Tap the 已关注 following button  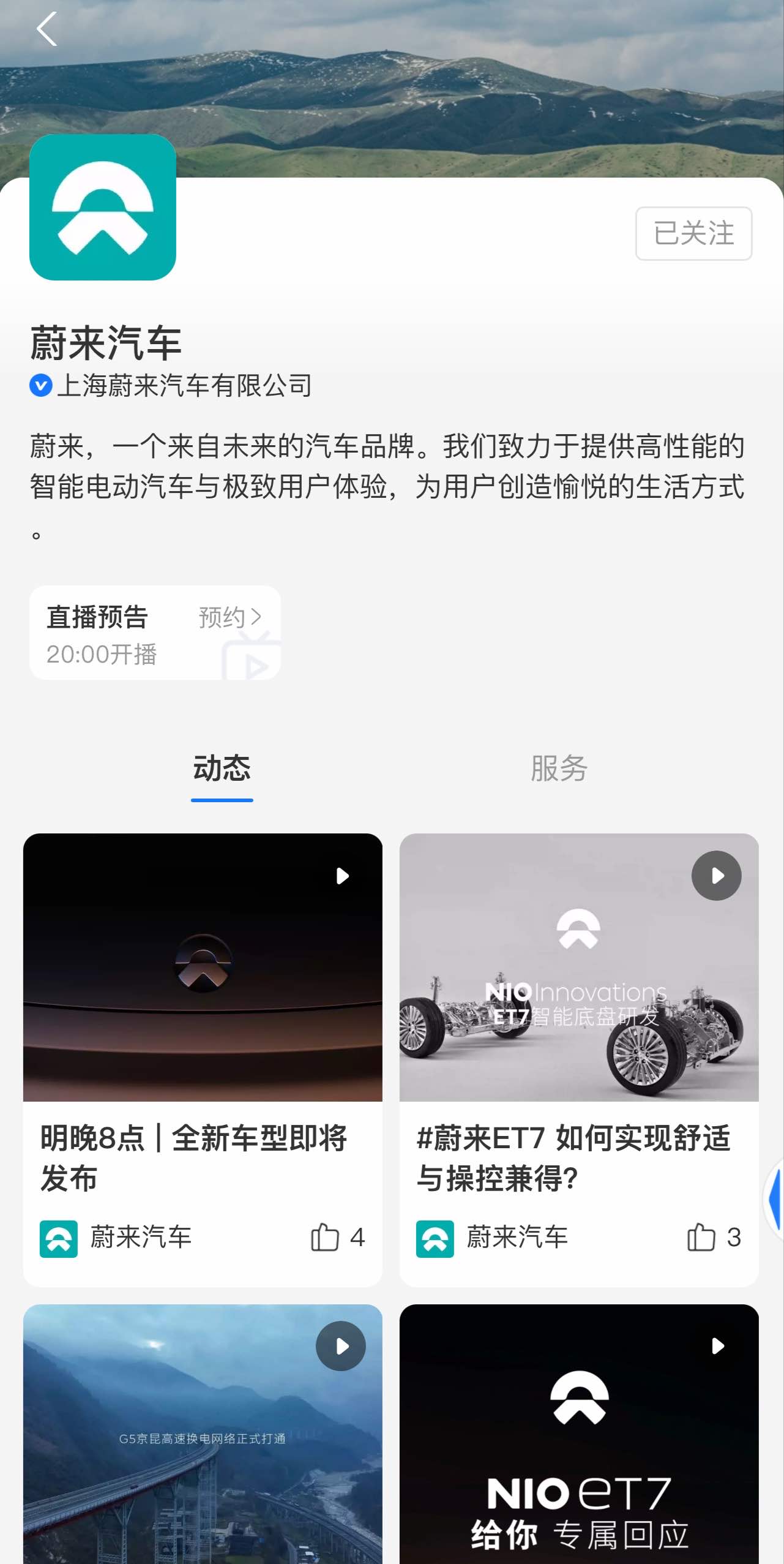(693, 233)
